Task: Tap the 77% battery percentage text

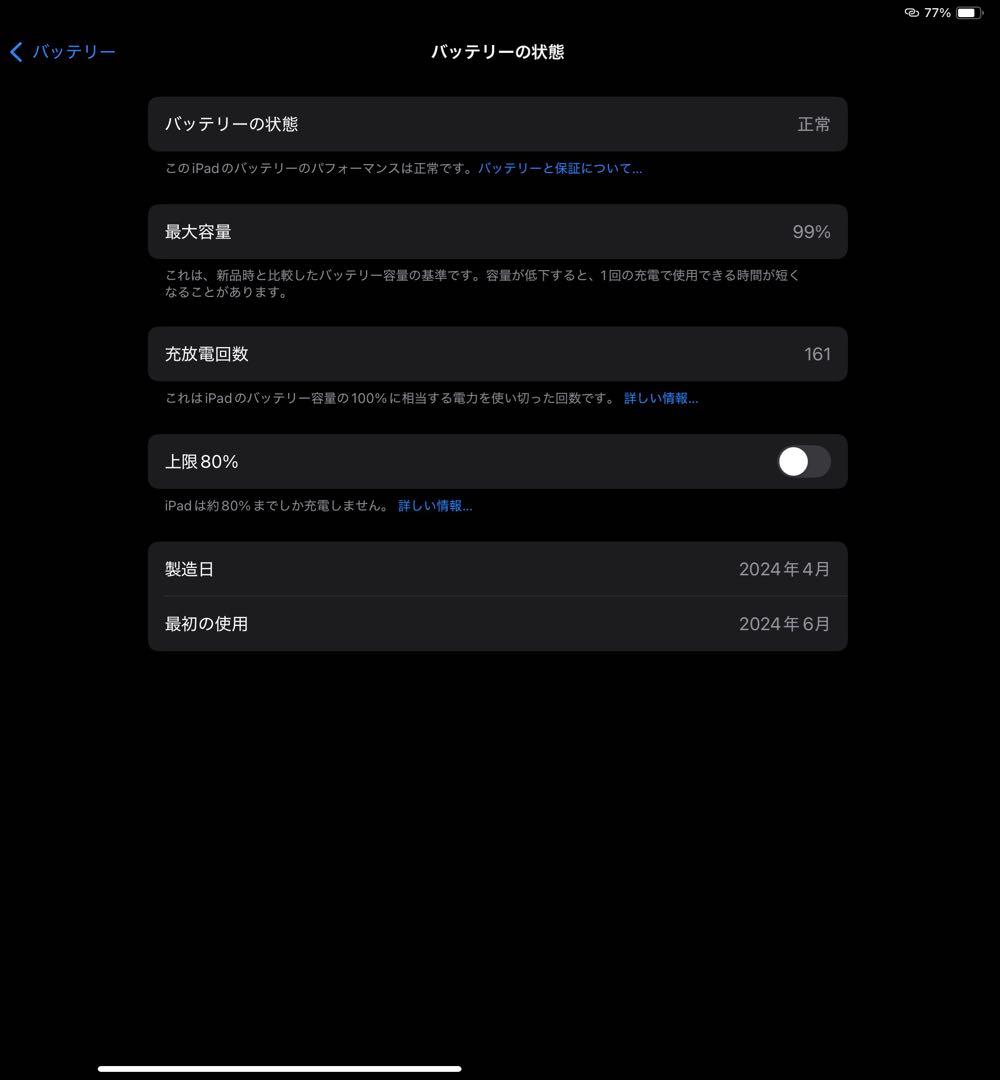Action: 936,13
